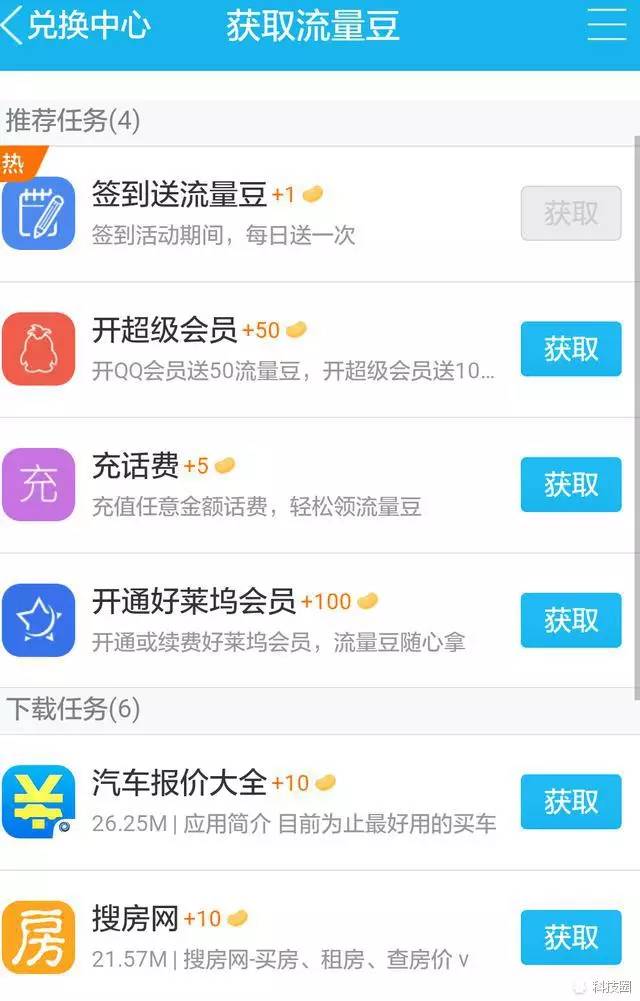The image size is (640, 1001).
Task: Open the hamburger menu
Action: [606, 26]
